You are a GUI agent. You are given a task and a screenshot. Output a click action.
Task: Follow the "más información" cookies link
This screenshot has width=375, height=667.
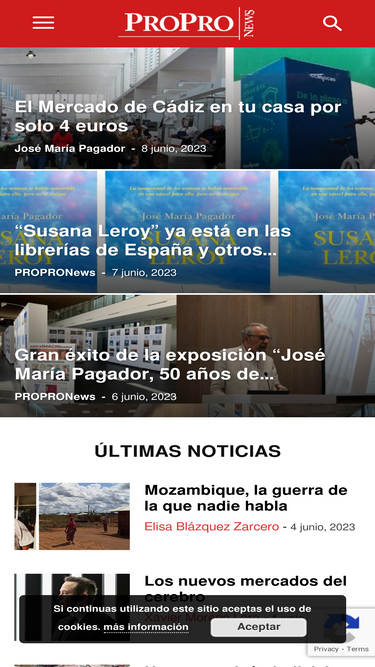pos(146,627)
